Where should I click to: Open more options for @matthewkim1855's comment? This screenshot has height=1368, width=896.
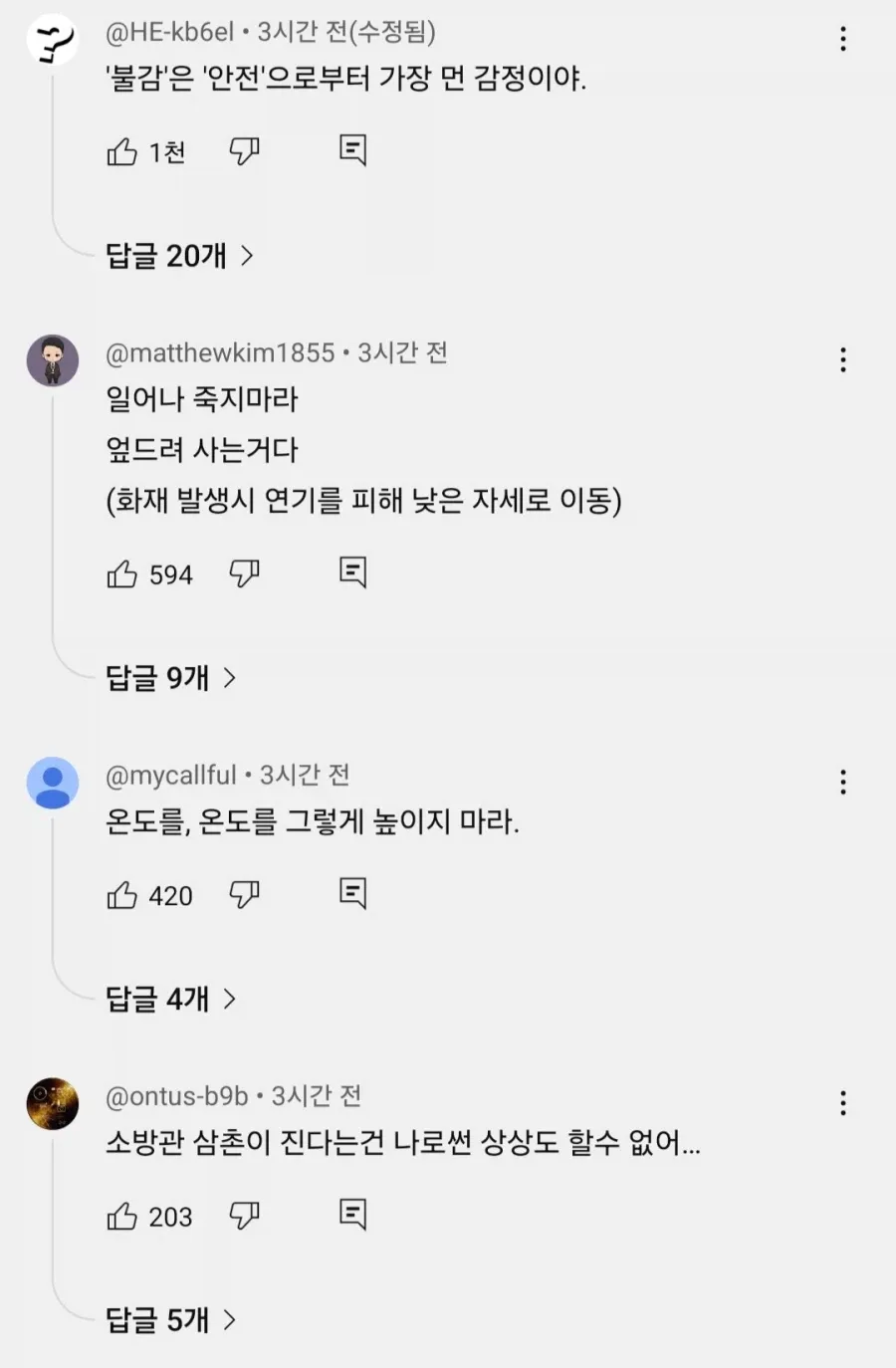point(843,359)
